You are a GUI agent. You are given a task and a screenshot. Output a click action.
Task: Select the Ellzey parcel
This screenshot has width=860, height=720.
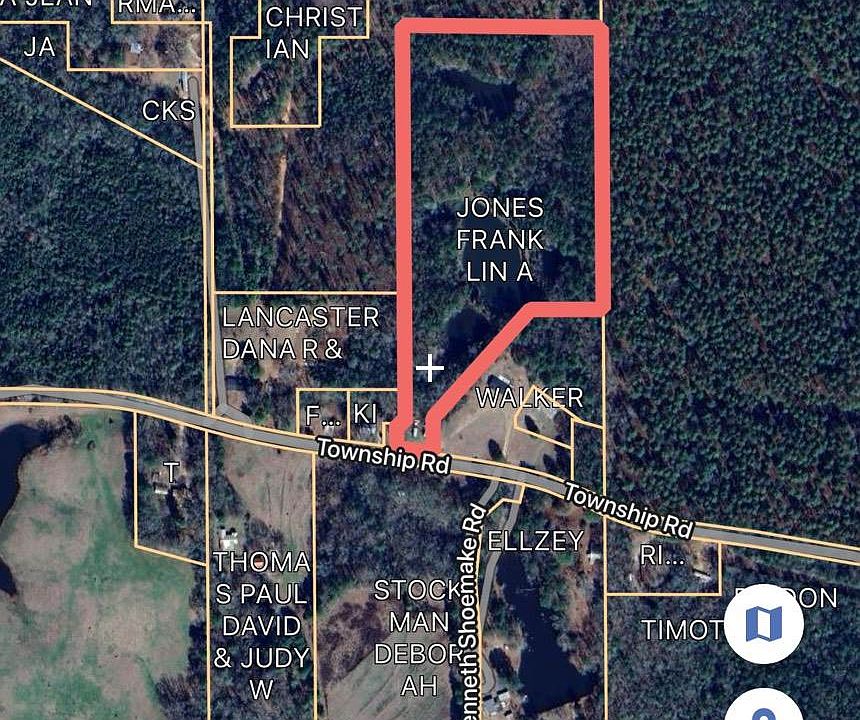(x=535, y=541)
